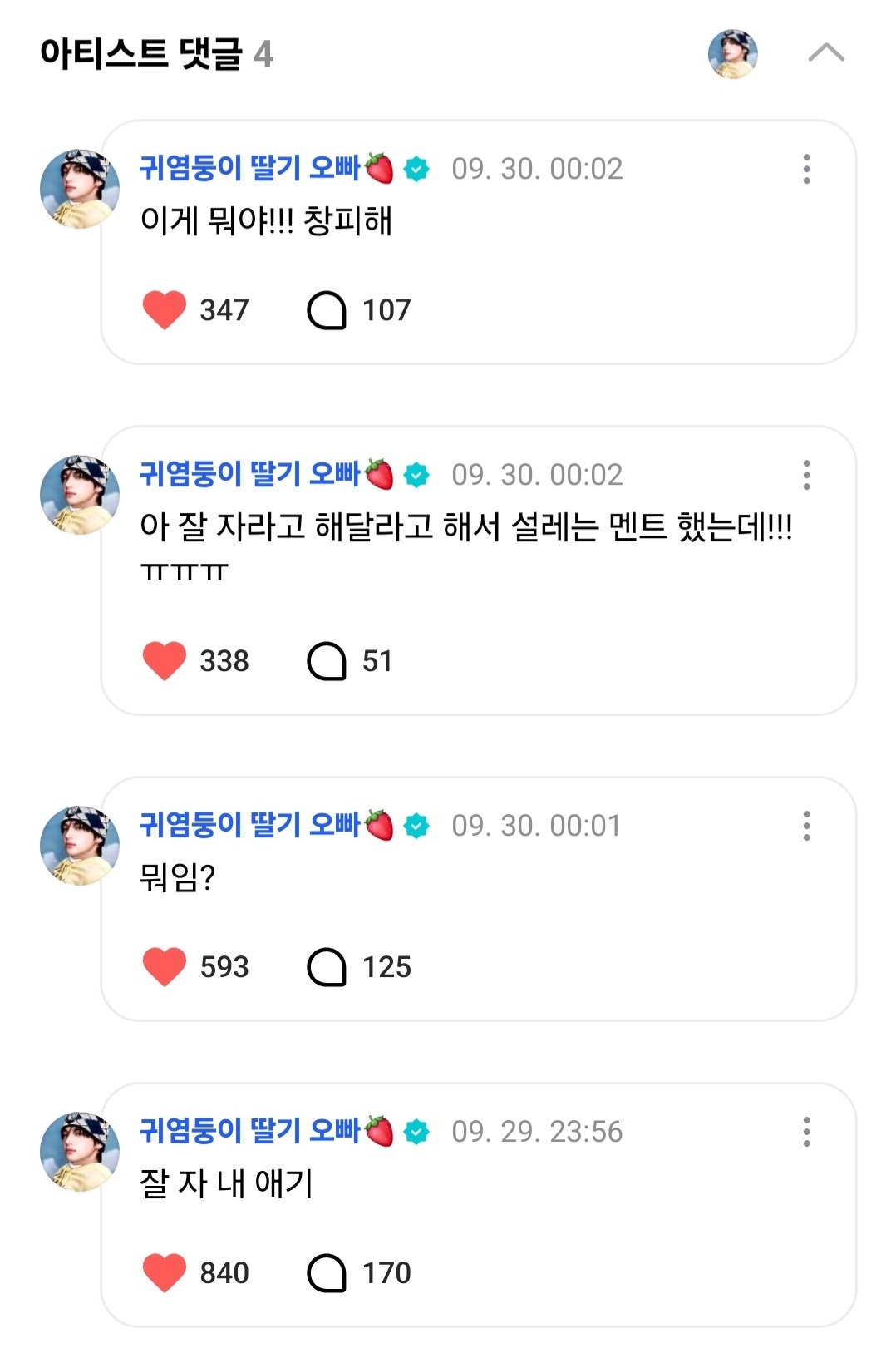Open options menu for "아 잘 자라고" comment
896x1353 pixels.
click(x=806, y=475)
